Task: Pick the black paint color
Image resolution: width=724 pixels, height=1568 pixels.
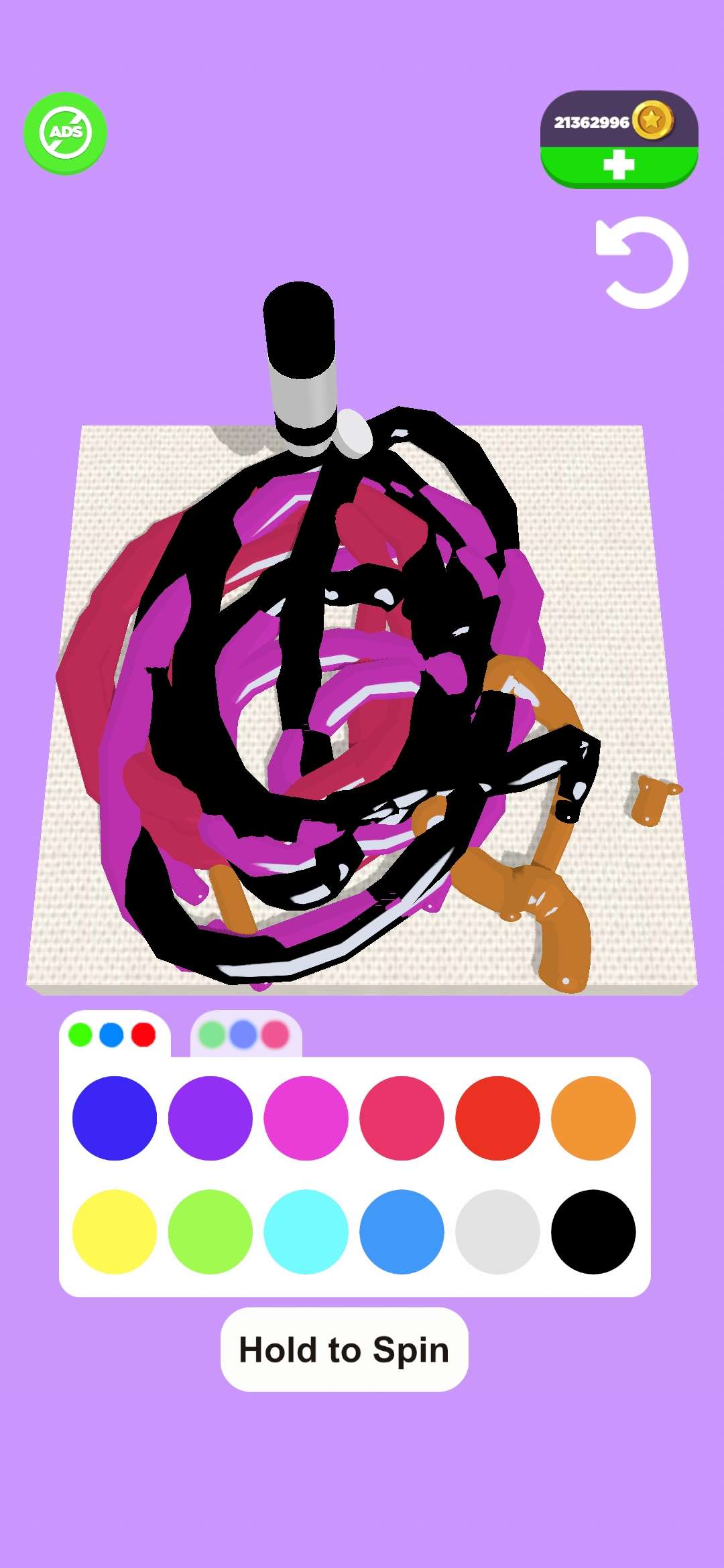Action: [593, 1232]
